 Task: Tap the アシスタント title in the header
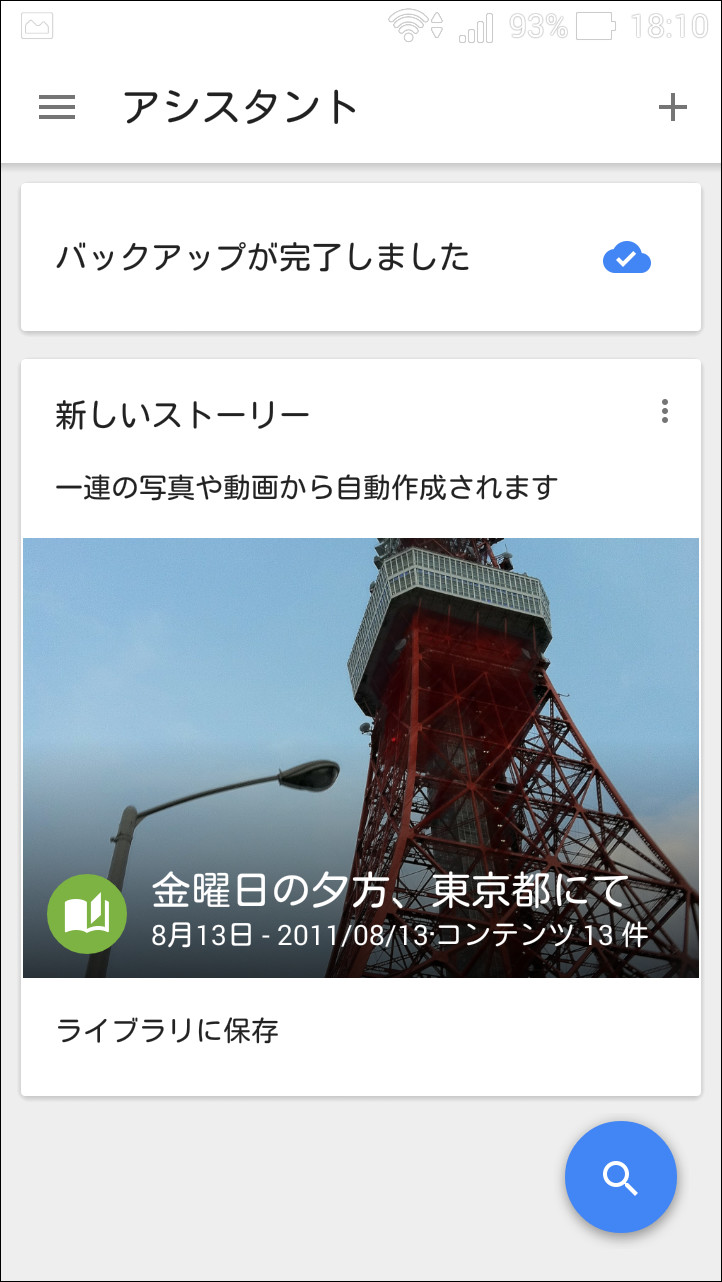pyautogui.click(x=238, y=107)
